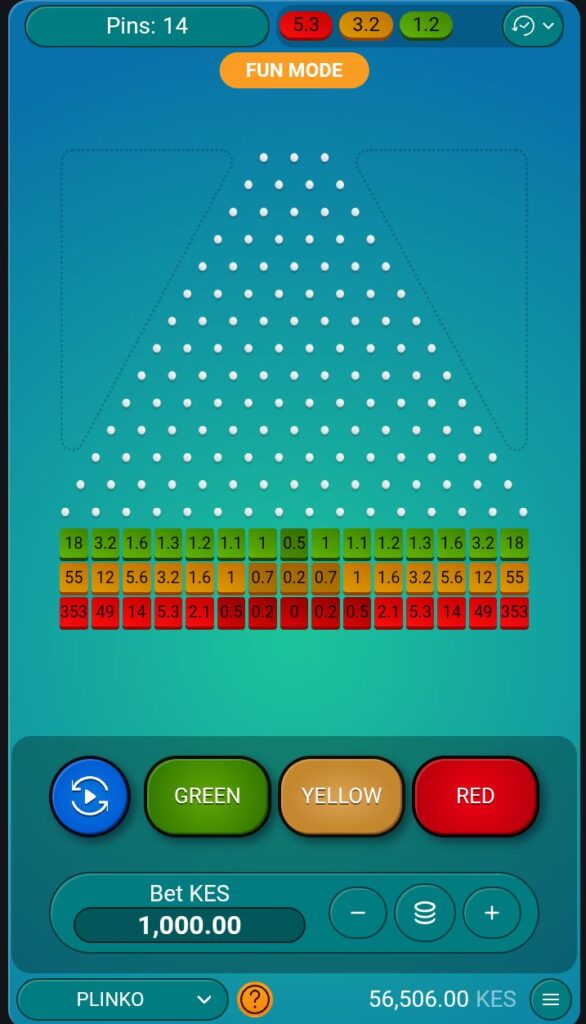Tap the FUN MODE button
Screen dimensions: 586x1024
[294, 70]
